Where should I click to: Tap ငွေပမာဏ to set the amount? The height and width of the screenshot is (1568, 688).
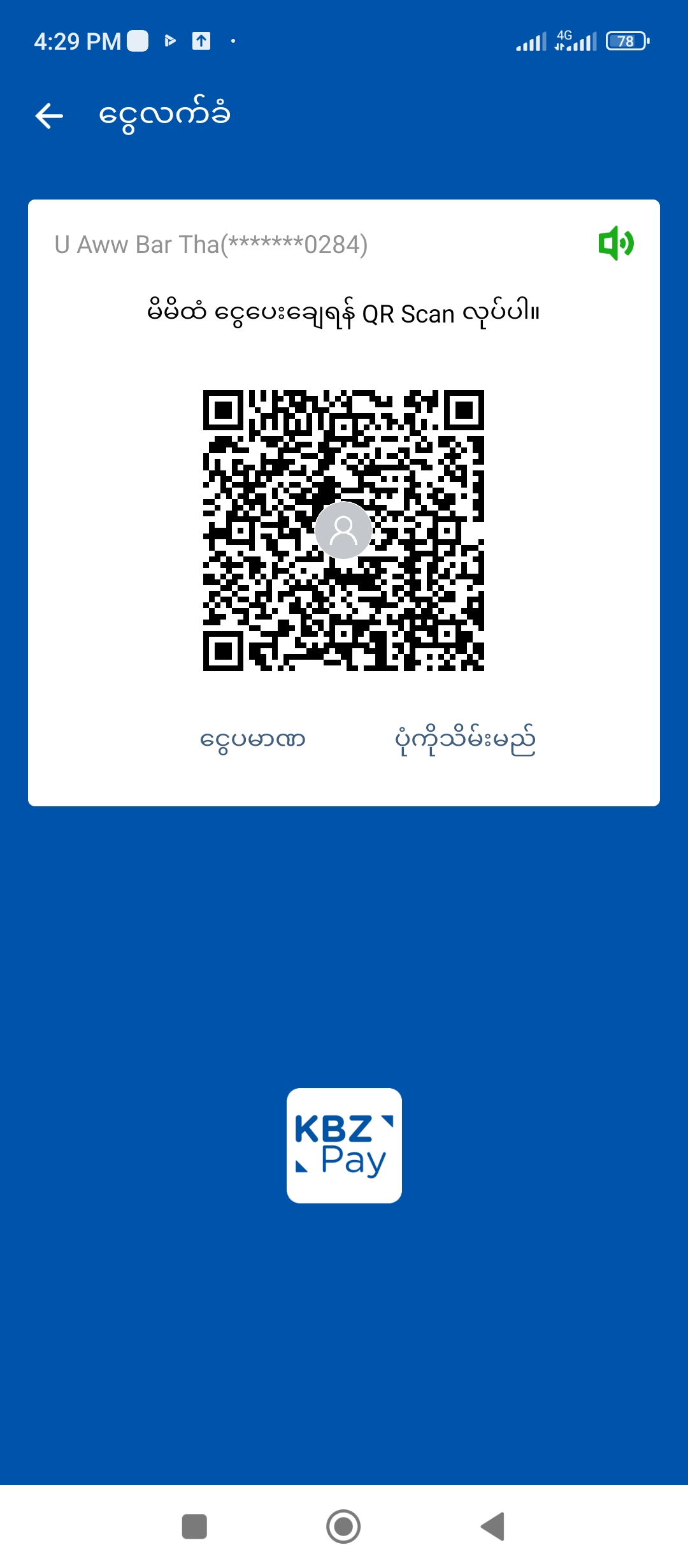(253, 740)
